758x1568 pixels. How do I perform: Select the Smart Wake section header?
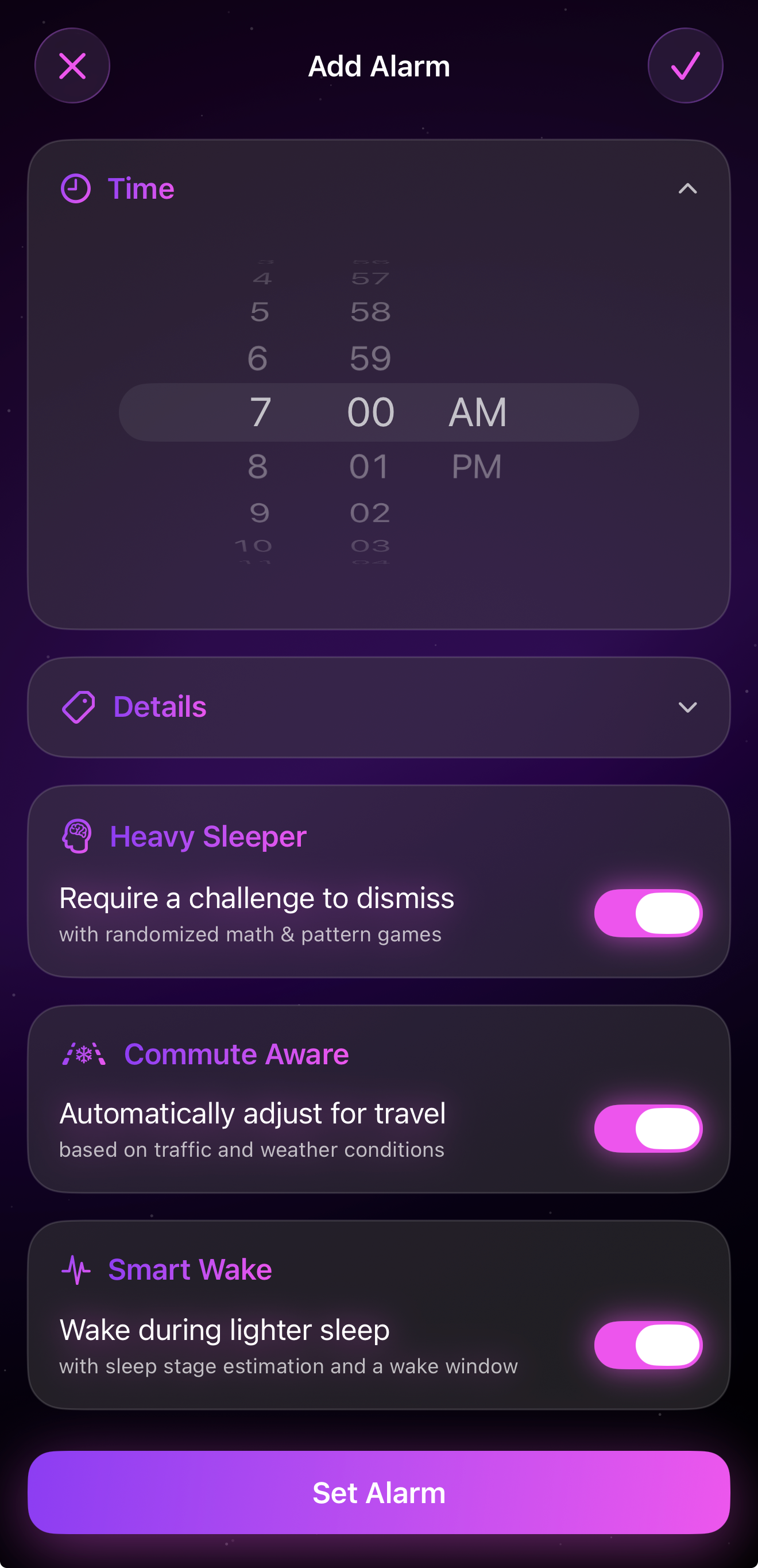tap(191, 1269)
